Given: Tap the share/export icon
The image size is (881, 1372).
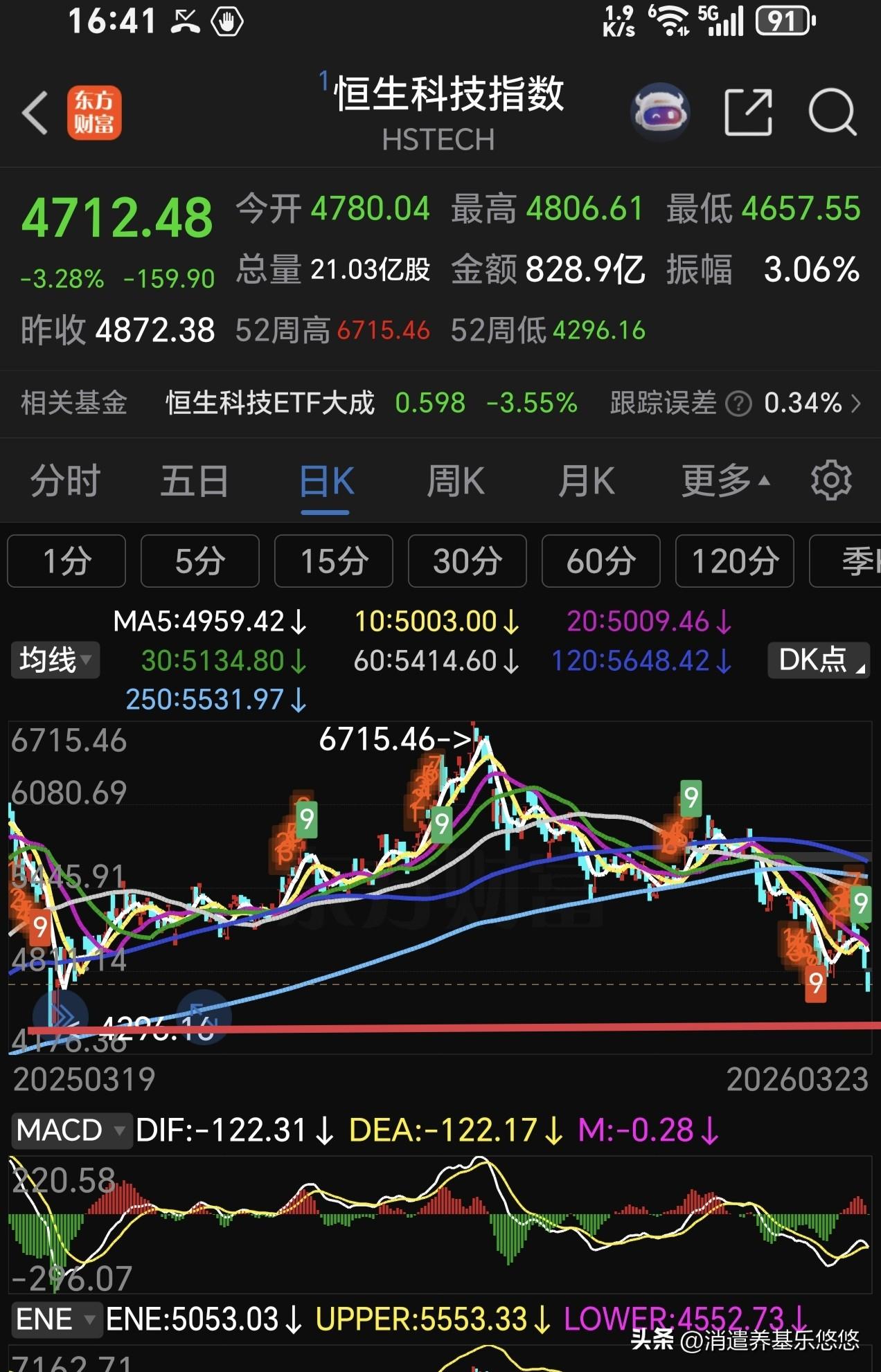Looking at the screenshot, I should tap(749, 111).
